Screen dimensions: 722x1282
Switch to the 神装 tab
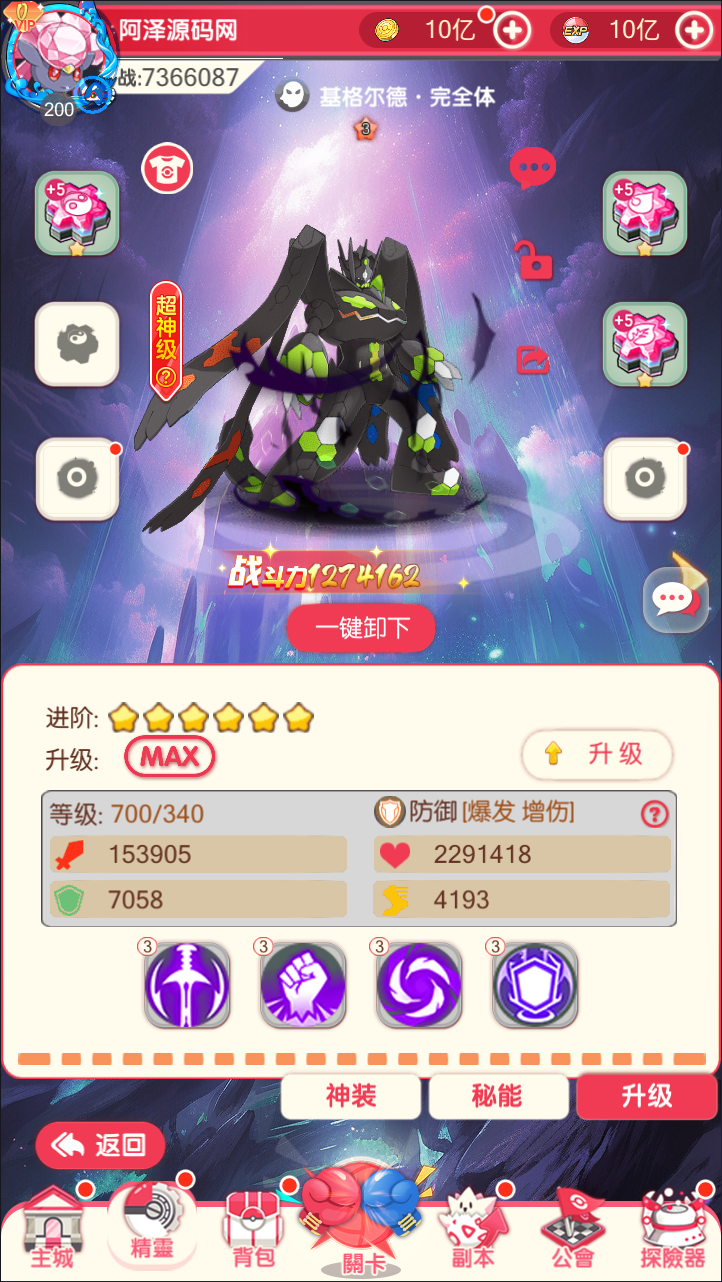pos(352,1096)
